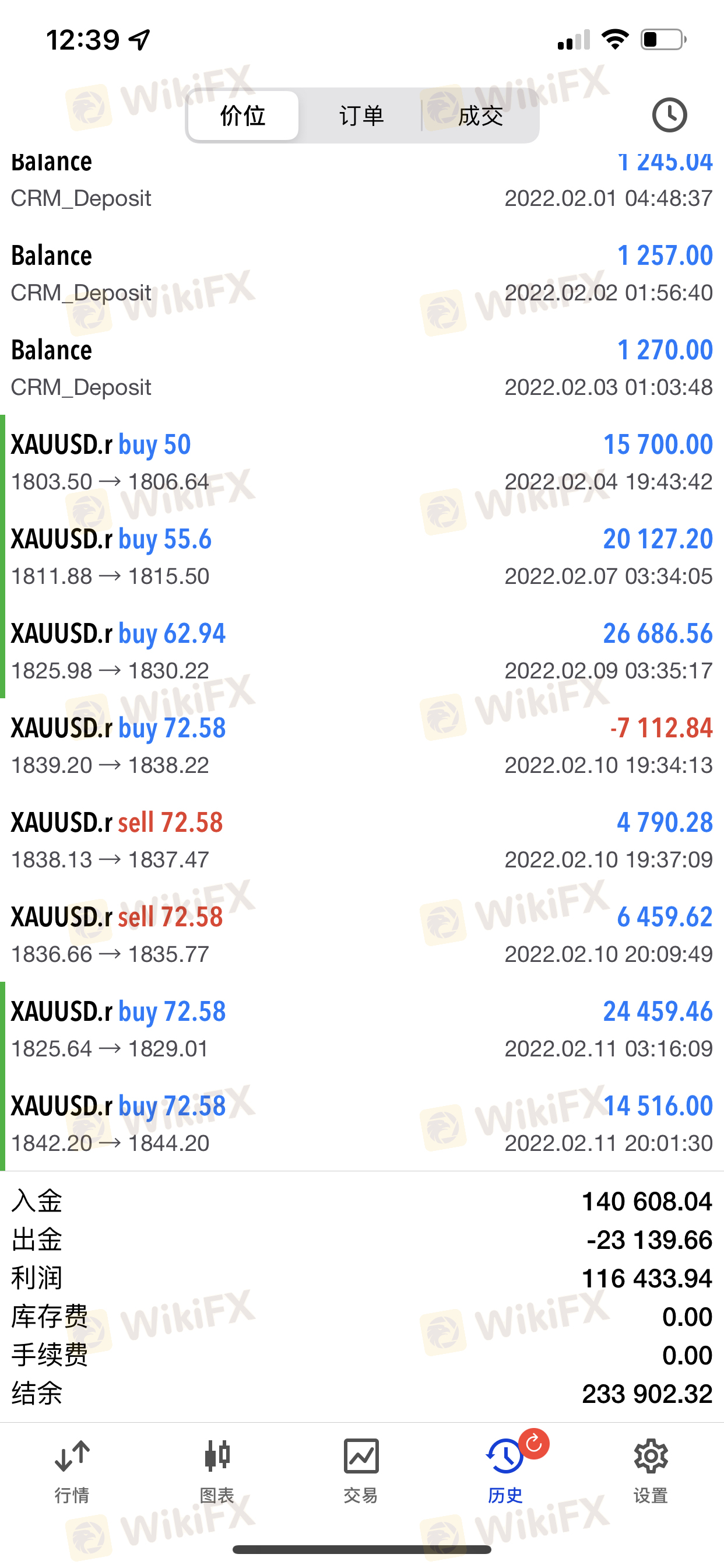Image resolution: width=724 pixels, height=1568 pixels.
Task: Select the 价位 segment
Action: [242, 115]
